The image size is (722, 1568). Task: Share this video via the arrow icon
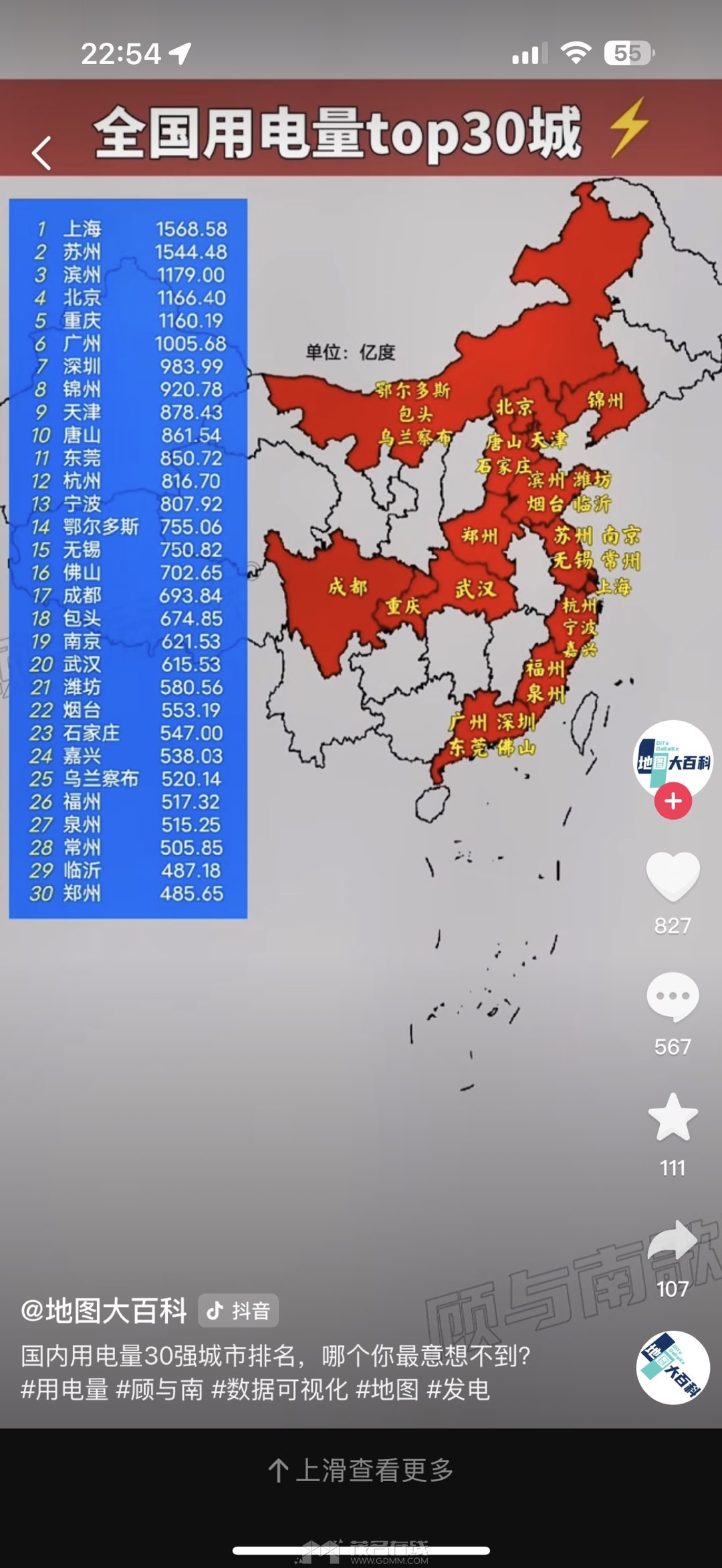point(673,1241)
